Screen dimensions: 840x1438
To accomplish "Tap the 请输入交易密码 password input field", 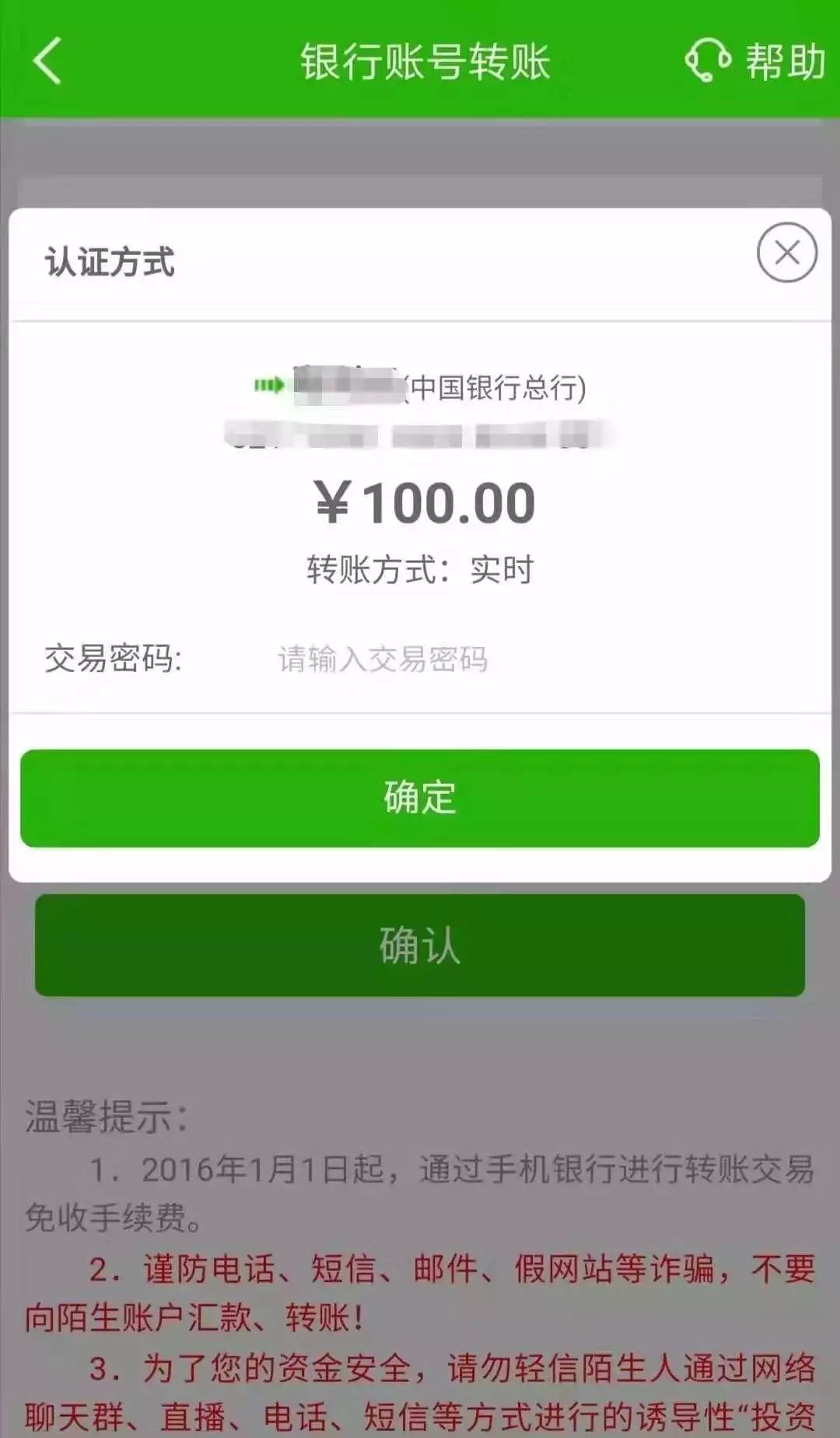I will point(381,660).
